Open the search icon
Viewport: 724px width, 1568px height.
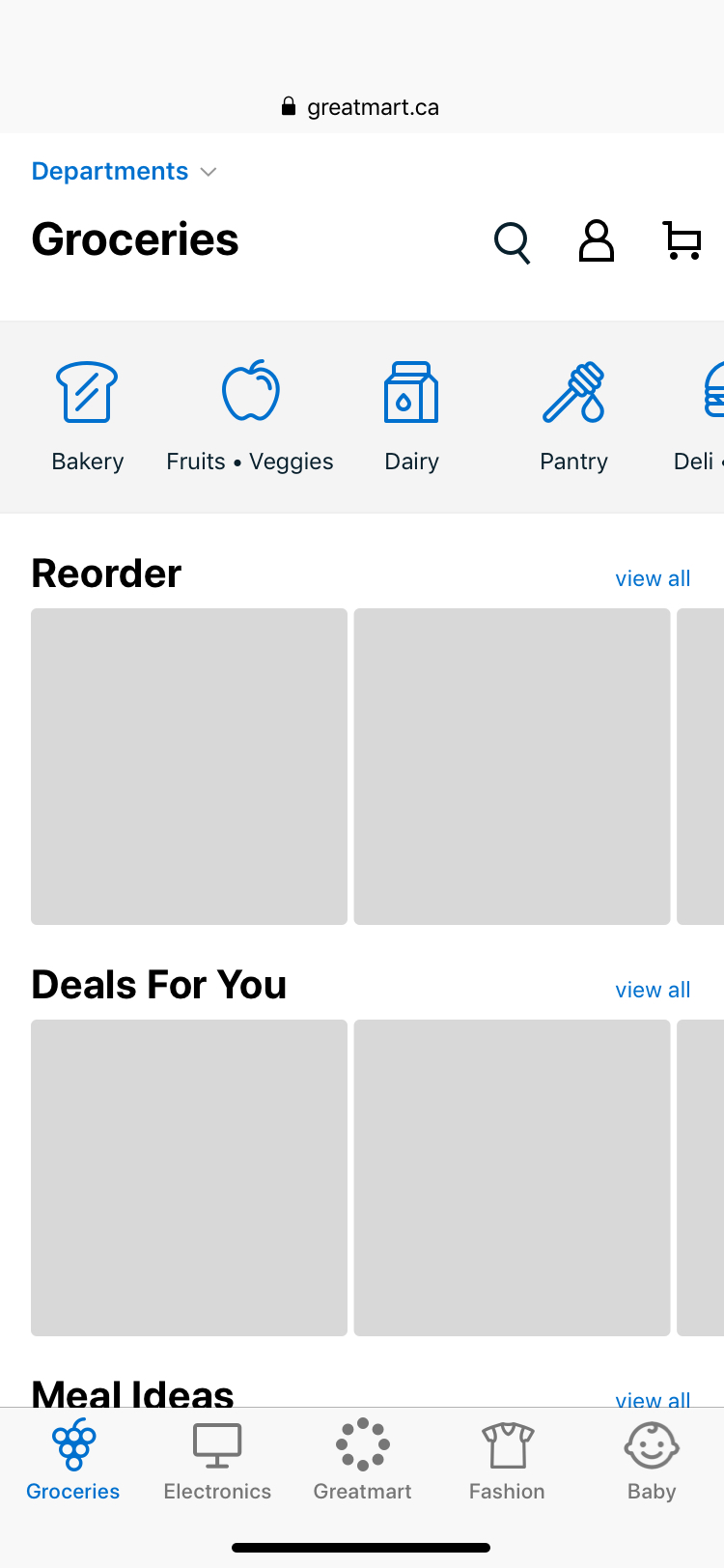[512, 242]
